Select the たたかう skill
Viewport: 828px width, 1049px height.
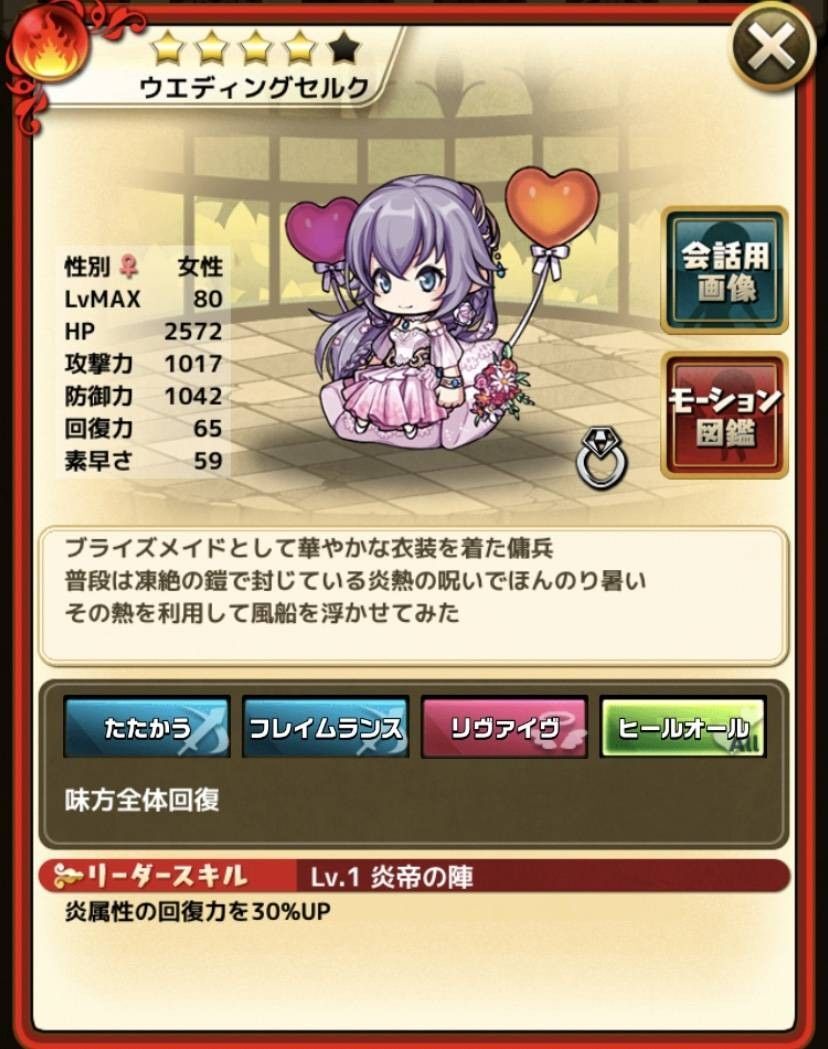pyautogui.click(x=147, y=727)
